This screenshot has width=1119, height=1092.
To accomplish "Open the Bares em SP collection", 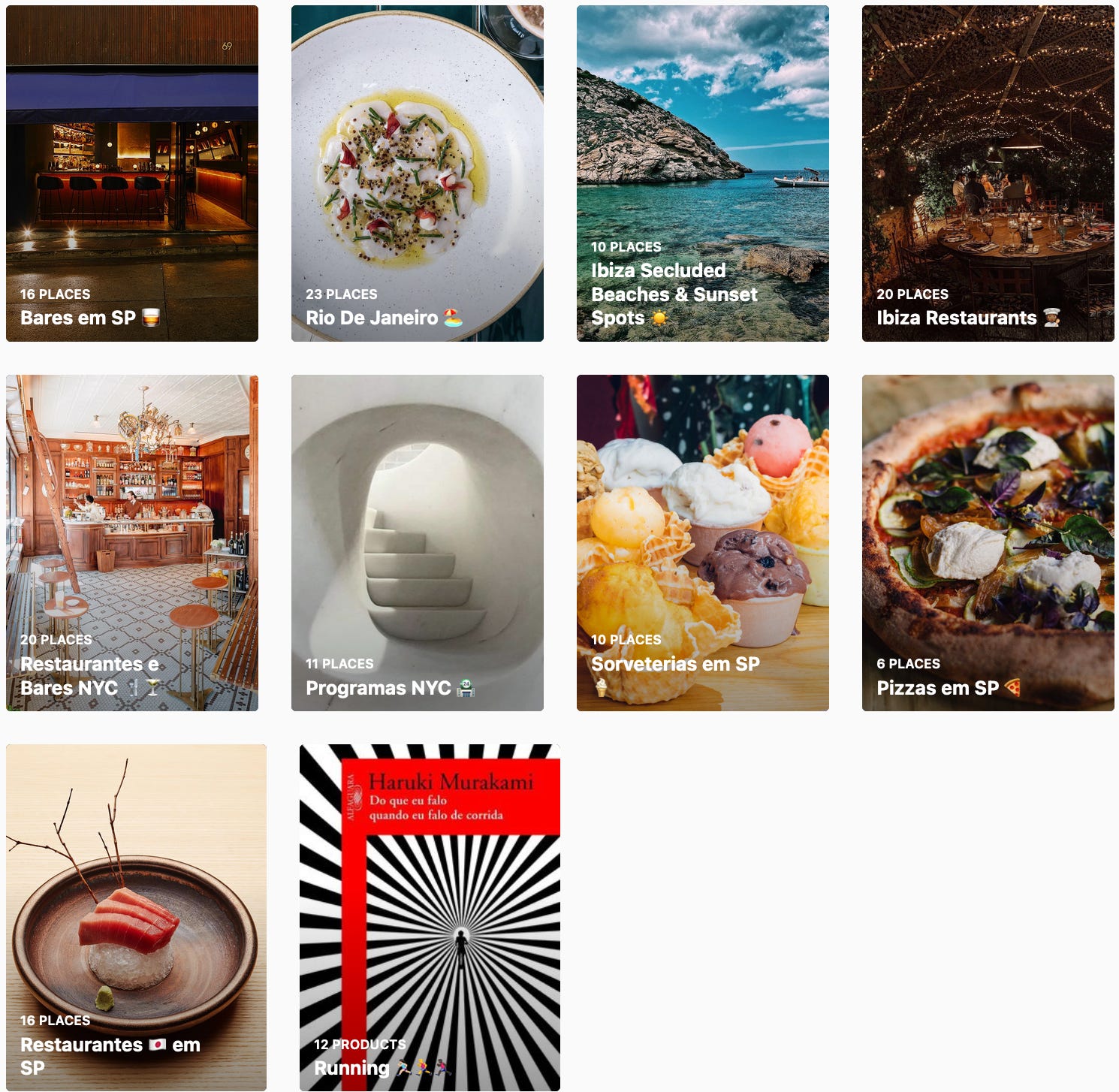I will 132,173.
